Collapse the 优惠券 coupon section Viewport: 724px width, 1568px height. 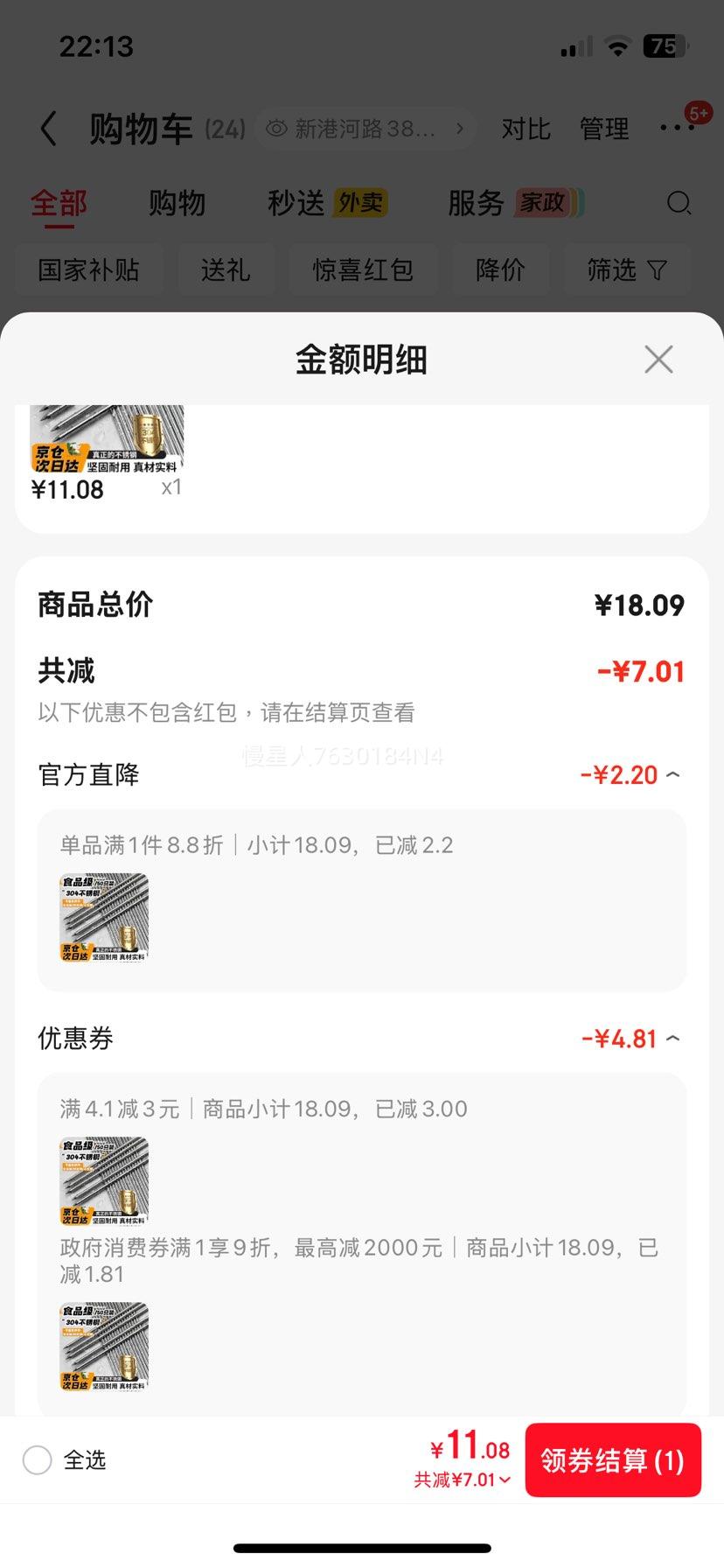click(672, 1037)
